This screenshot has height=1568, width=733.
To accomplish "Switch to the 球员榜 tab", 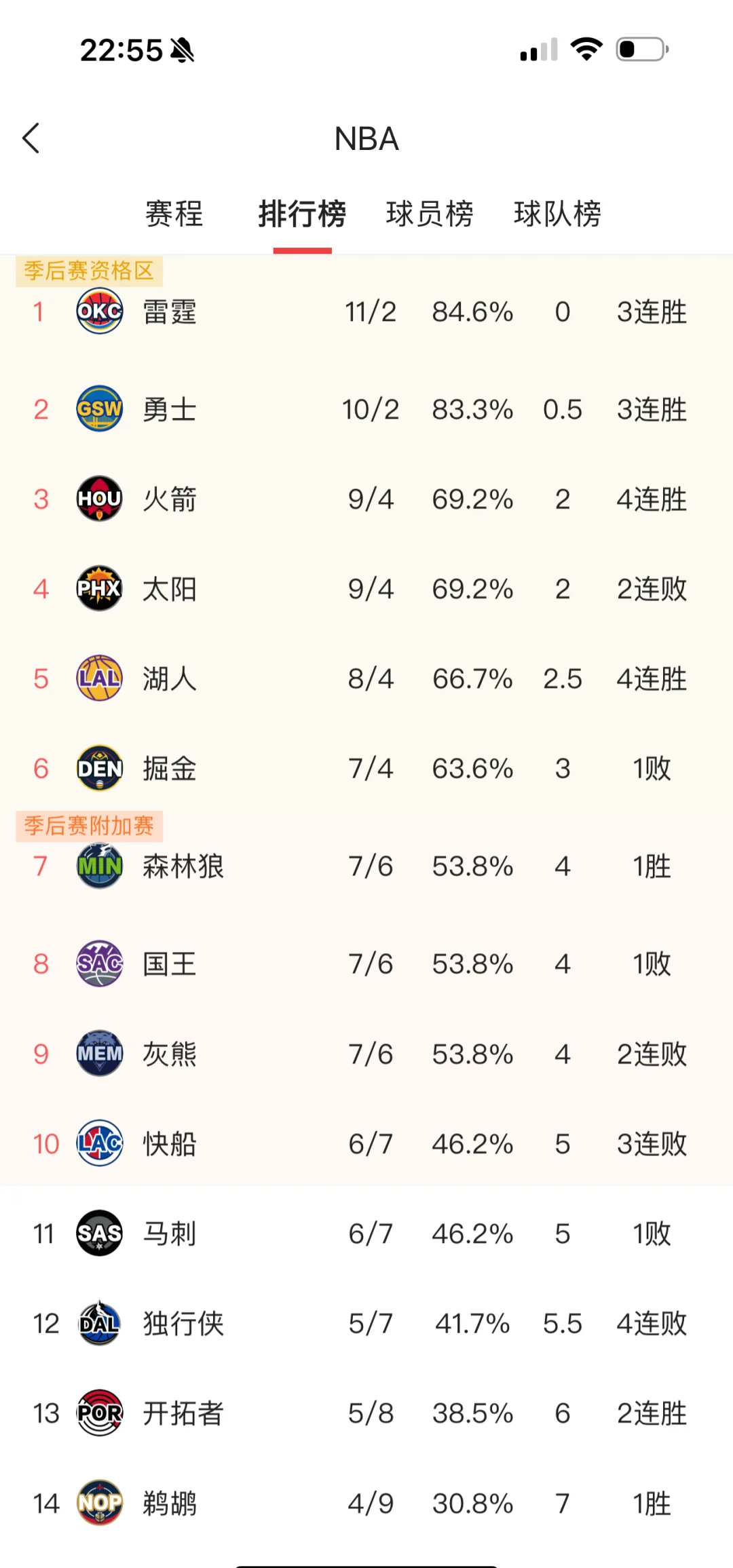I will click(430, 214).
